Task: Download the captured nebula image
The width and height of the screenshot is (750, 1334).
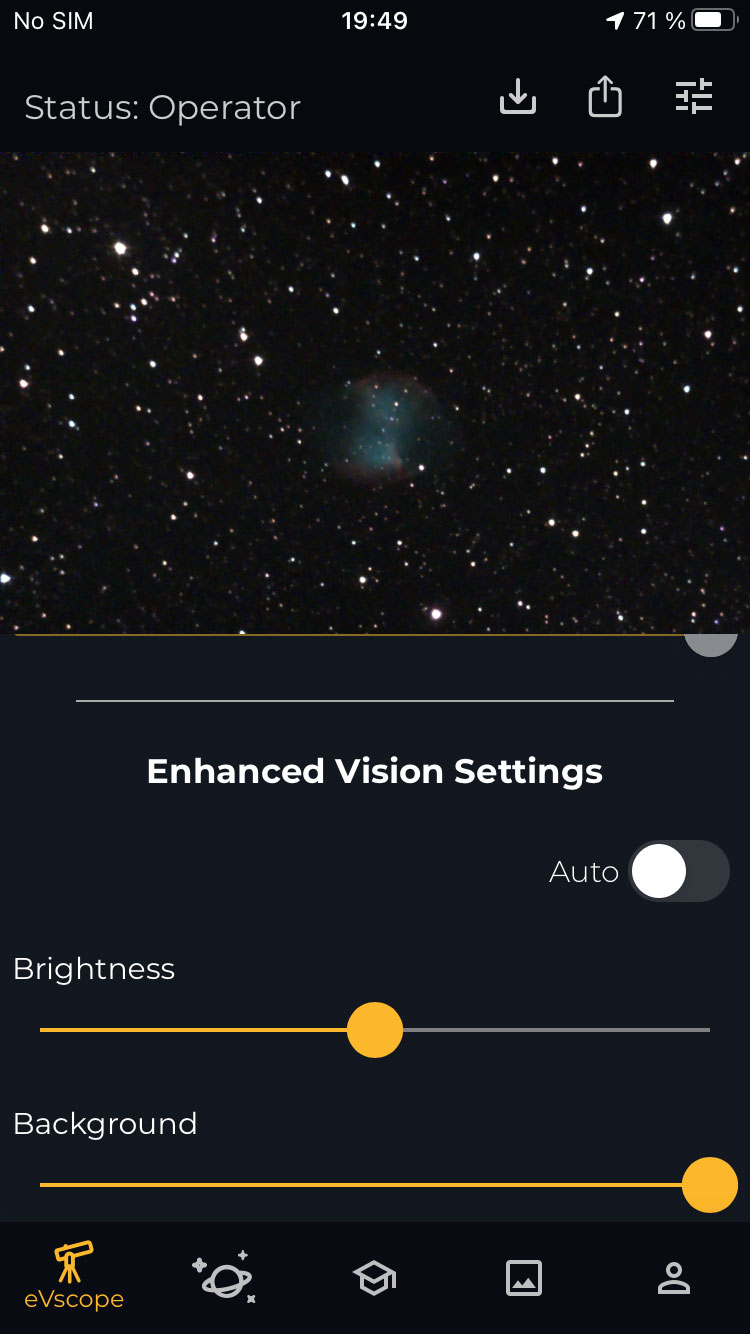Action: pyautogui.click(x=518, y=97)
